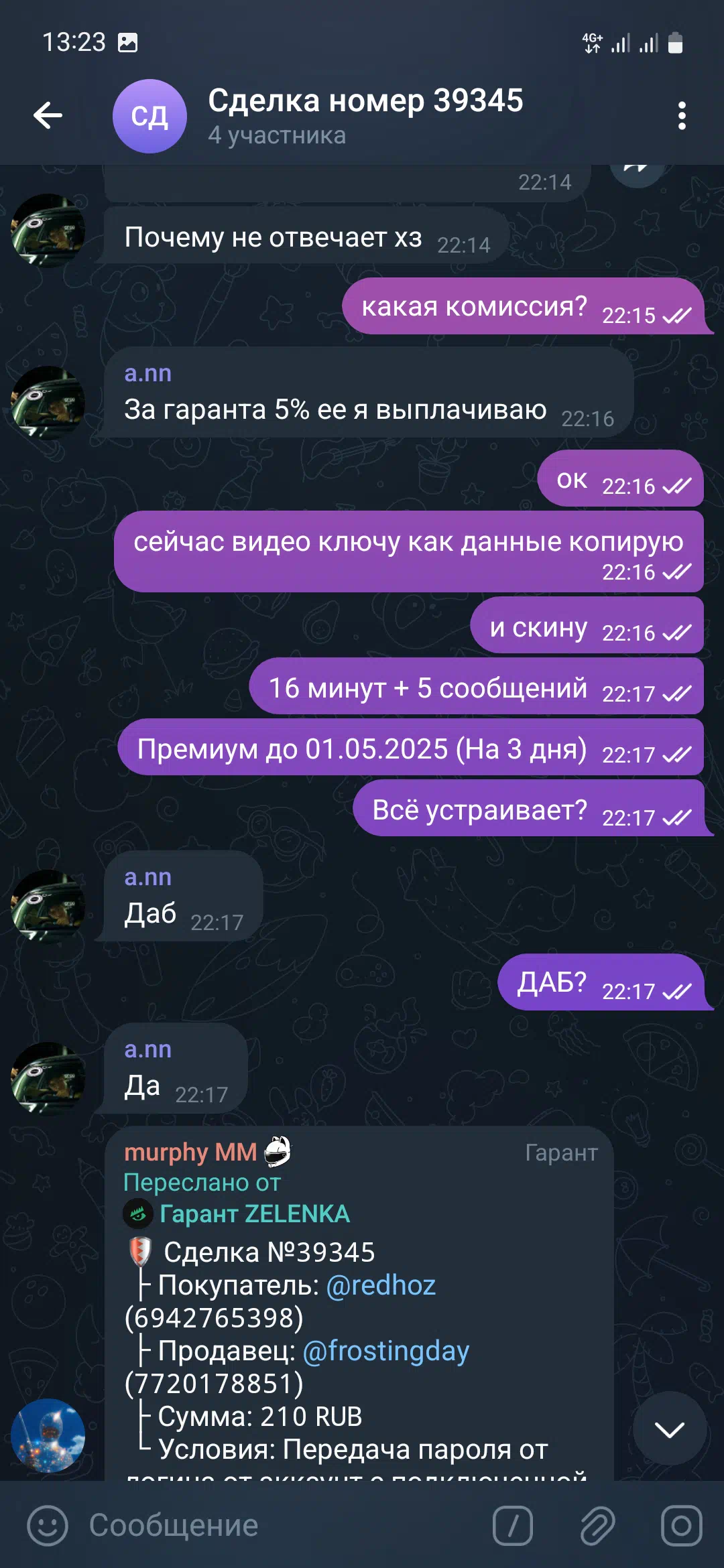Open the @frostingday seller profile link
Screen dimensions: 724x1568
pyautogui.click(x=386, y=1351)
